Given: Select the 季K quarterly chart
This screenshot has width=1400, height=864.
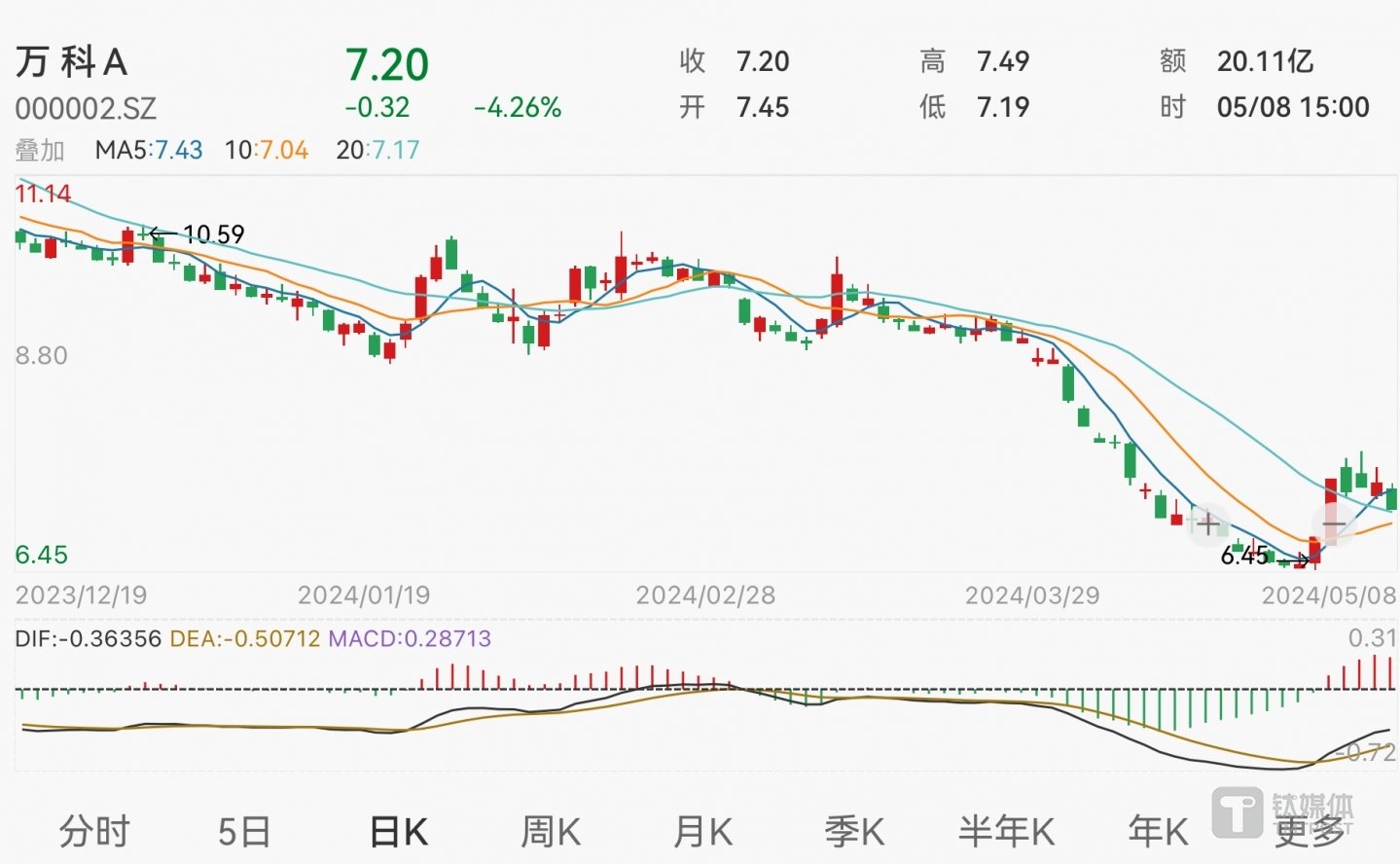Looking at the screenshot, I should click(855, 832).
